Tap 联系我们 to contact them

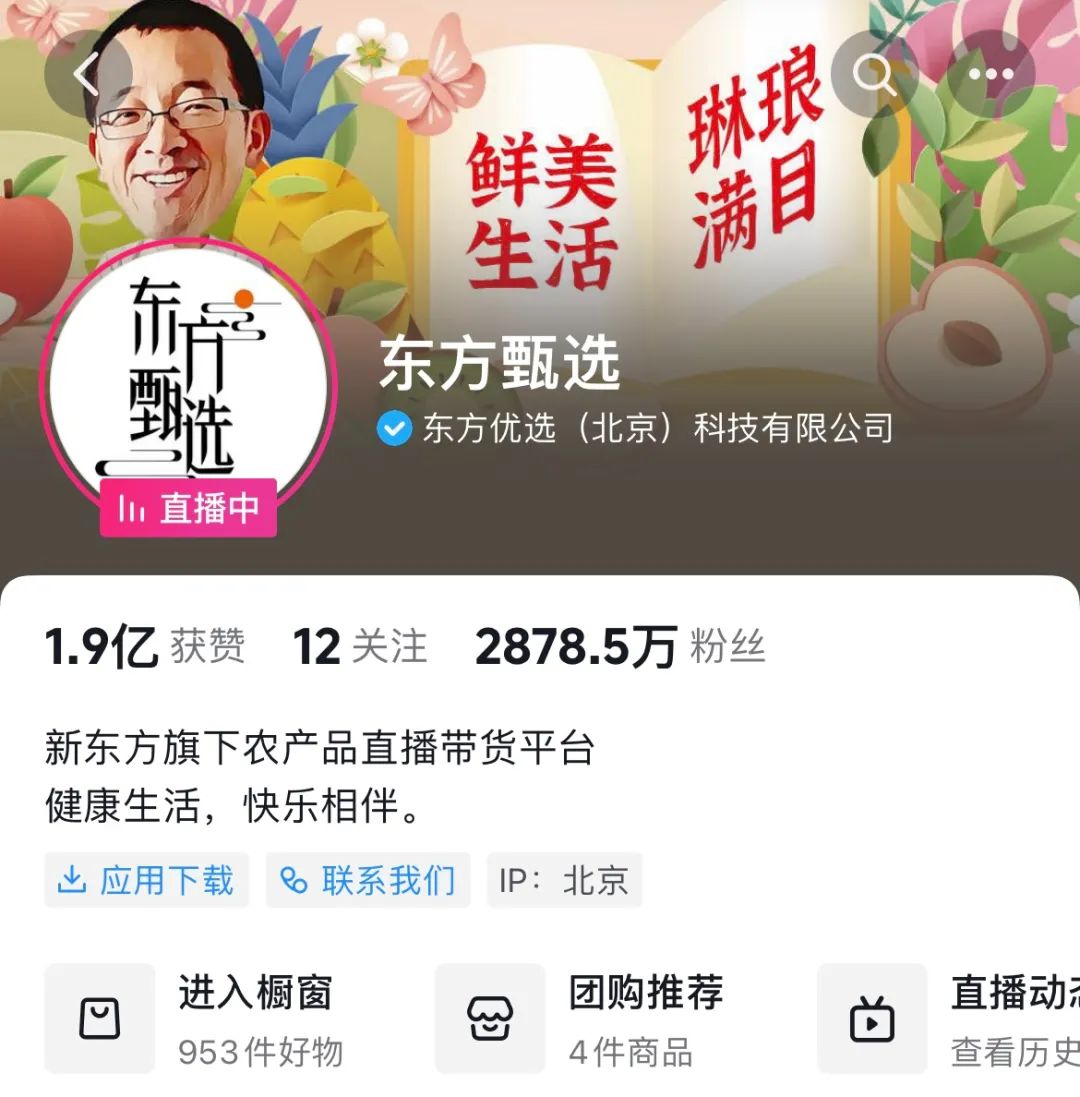pyautogui.click(x=368, y=880)
